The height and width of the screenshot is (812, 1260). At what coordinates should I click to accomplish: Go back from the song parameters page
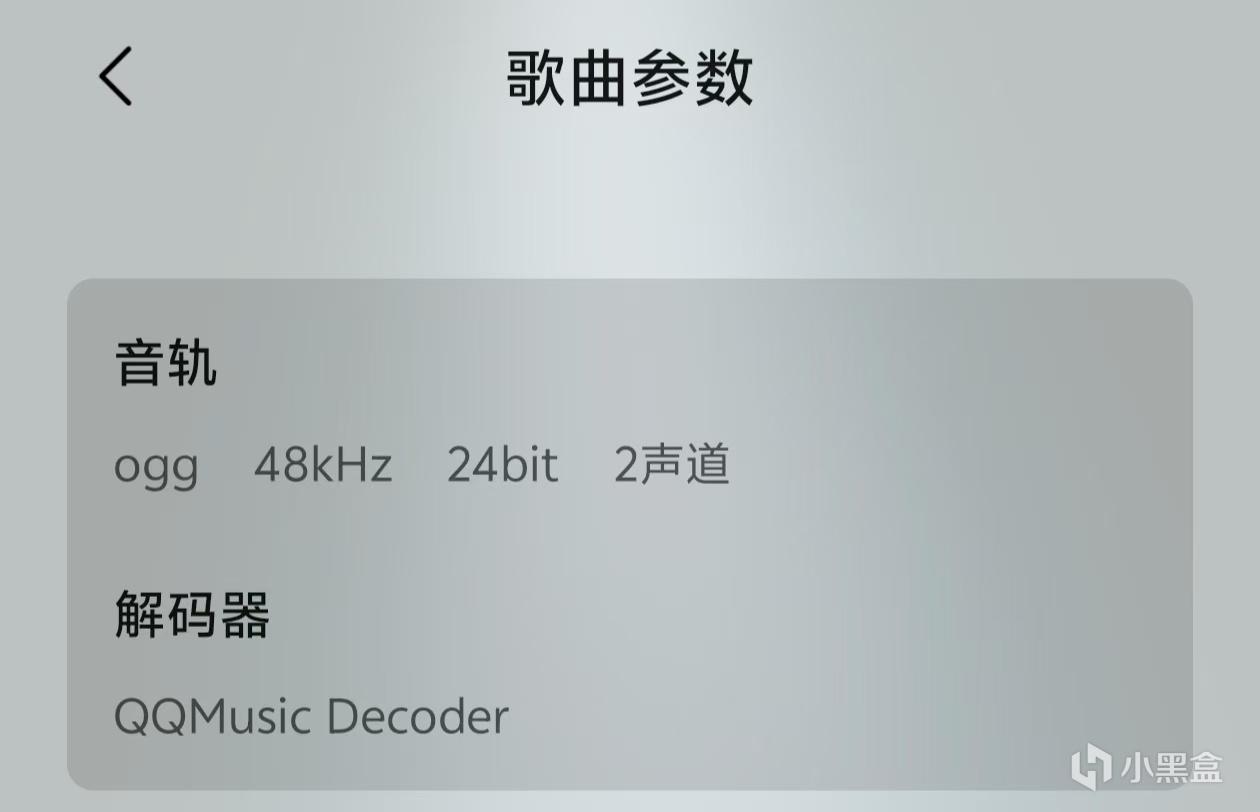[x=116, y=77]
